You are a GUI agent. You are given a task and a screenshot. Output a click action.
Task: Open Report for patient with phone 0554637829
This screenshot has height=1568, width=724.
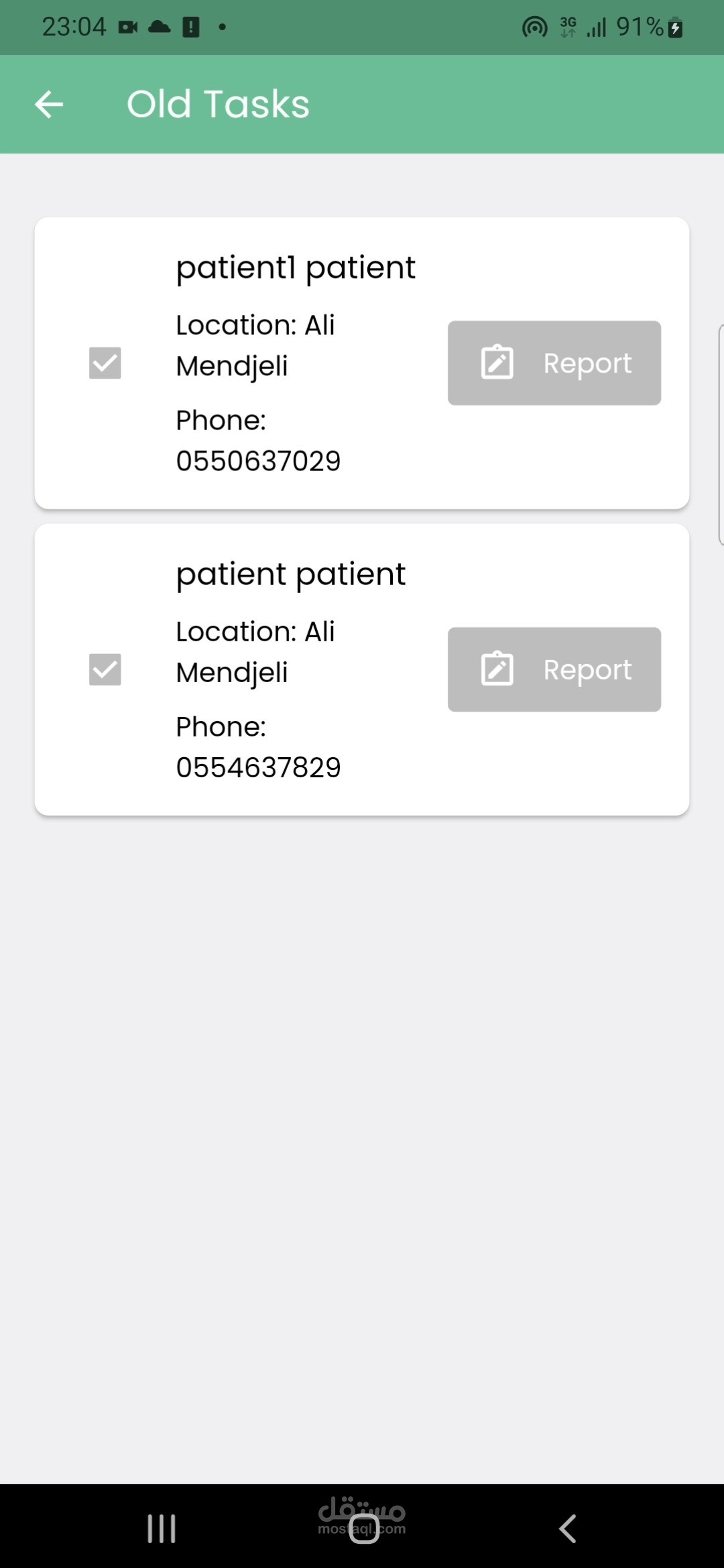554,669
